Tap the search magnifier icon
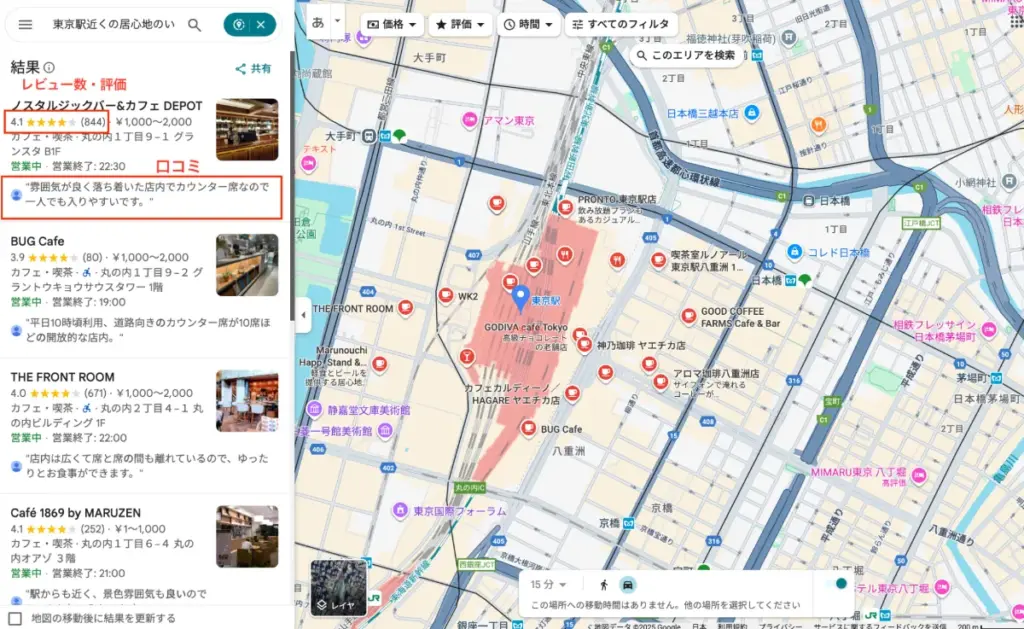The height and width of the screenshot is (629, 1024). click(x=195, y=24)
